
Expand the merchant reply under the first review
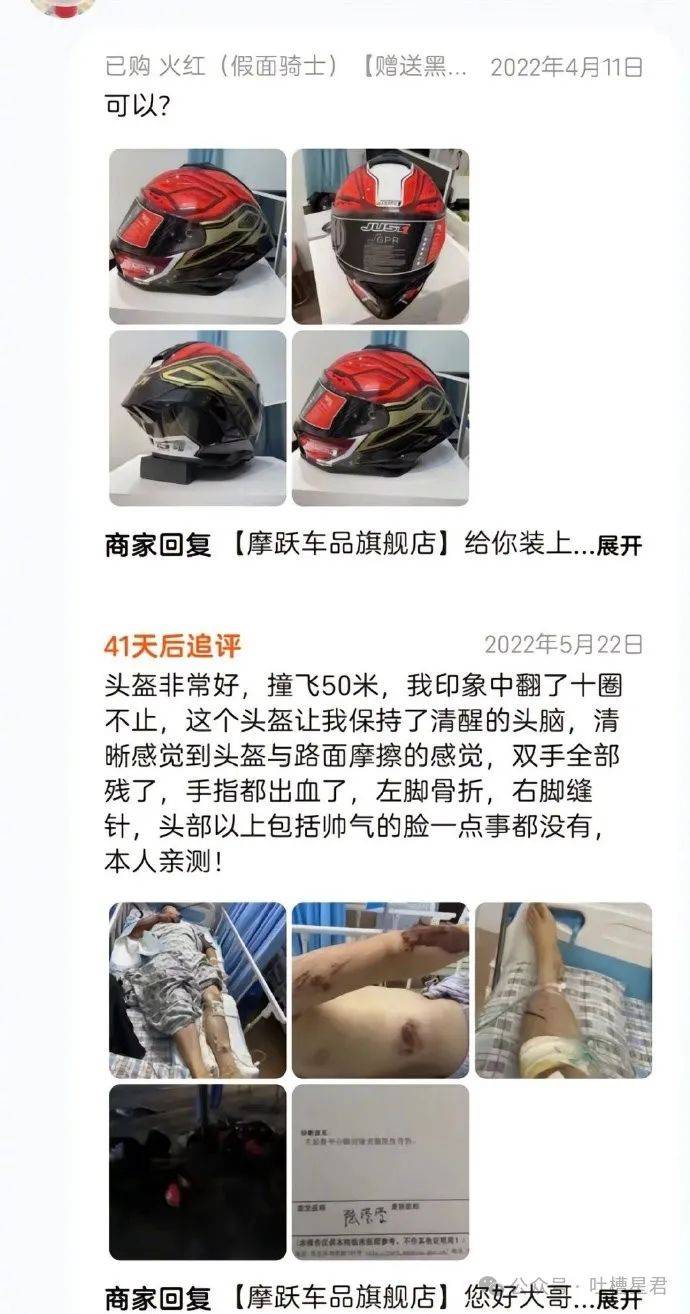point(619,546)
